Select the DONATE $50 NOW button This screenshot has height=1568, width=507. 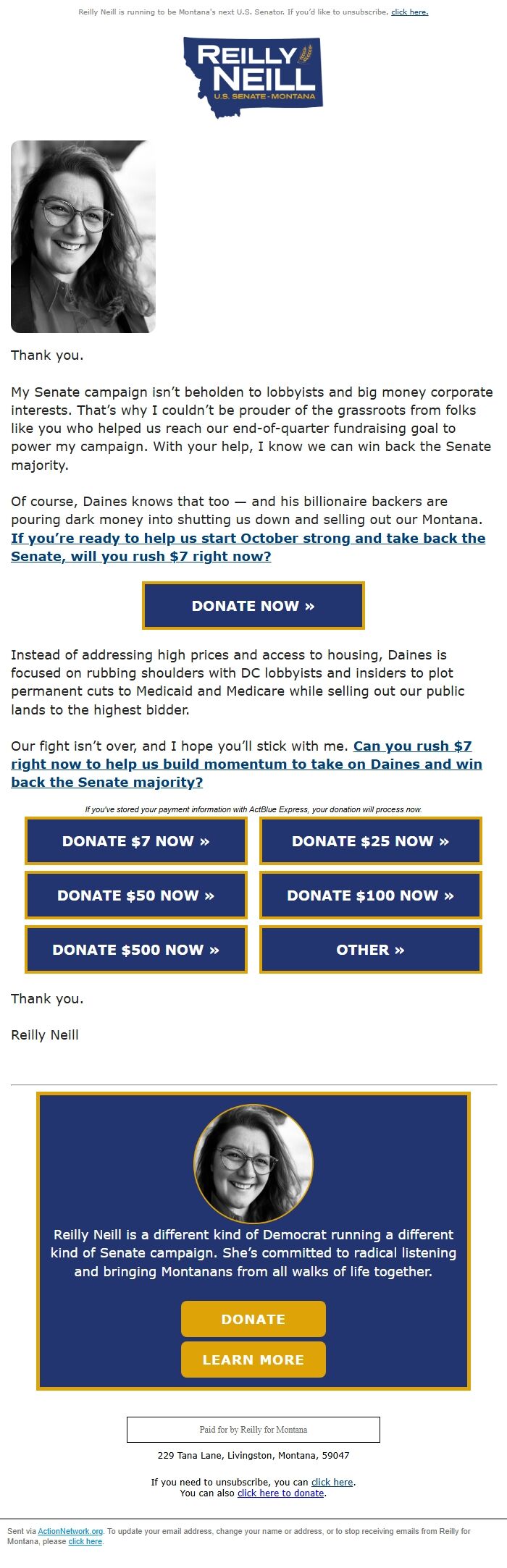pyautogui.click(x=136, y=895)
